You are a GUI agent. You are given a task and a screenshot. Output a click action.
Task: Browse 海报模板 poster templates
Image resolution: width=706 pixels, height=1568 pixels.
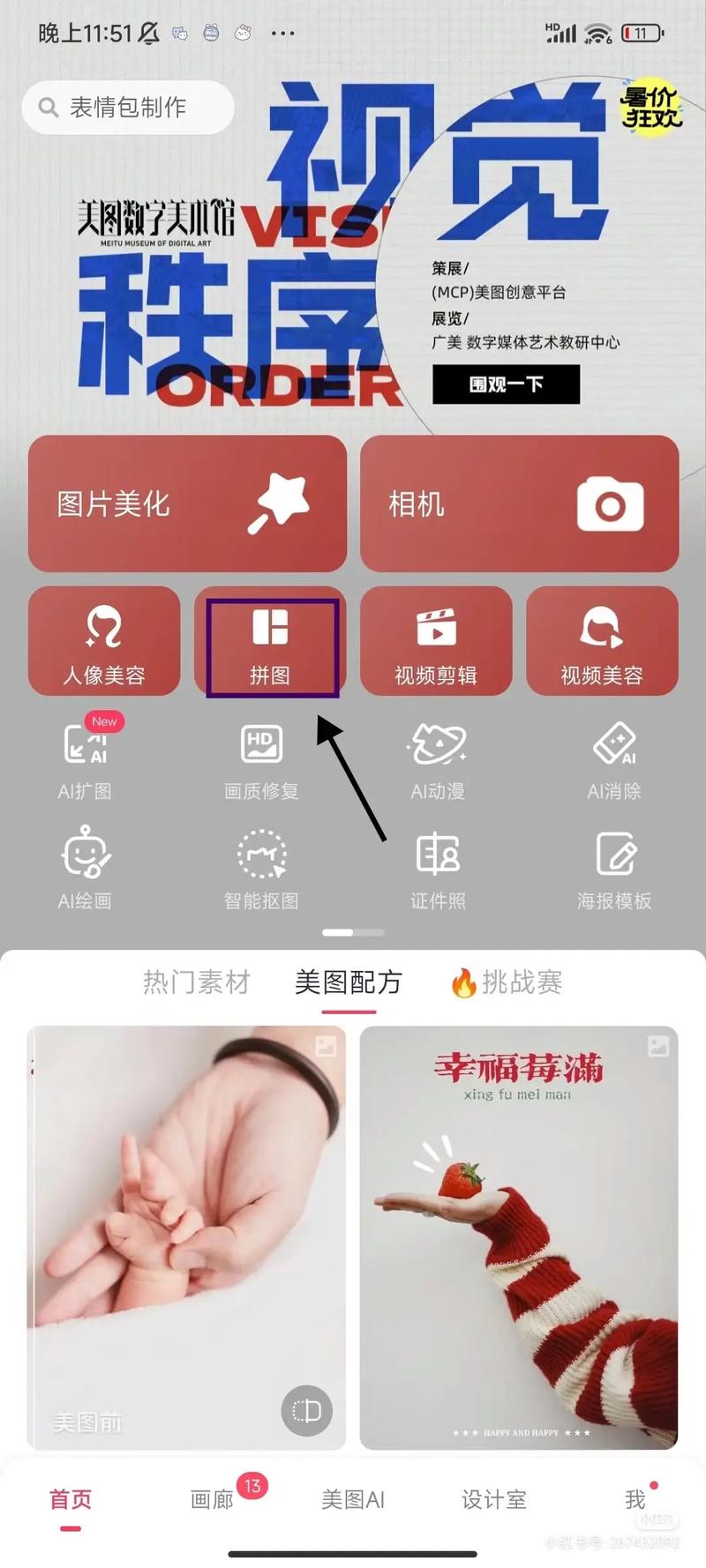click(x=614, y=868)
